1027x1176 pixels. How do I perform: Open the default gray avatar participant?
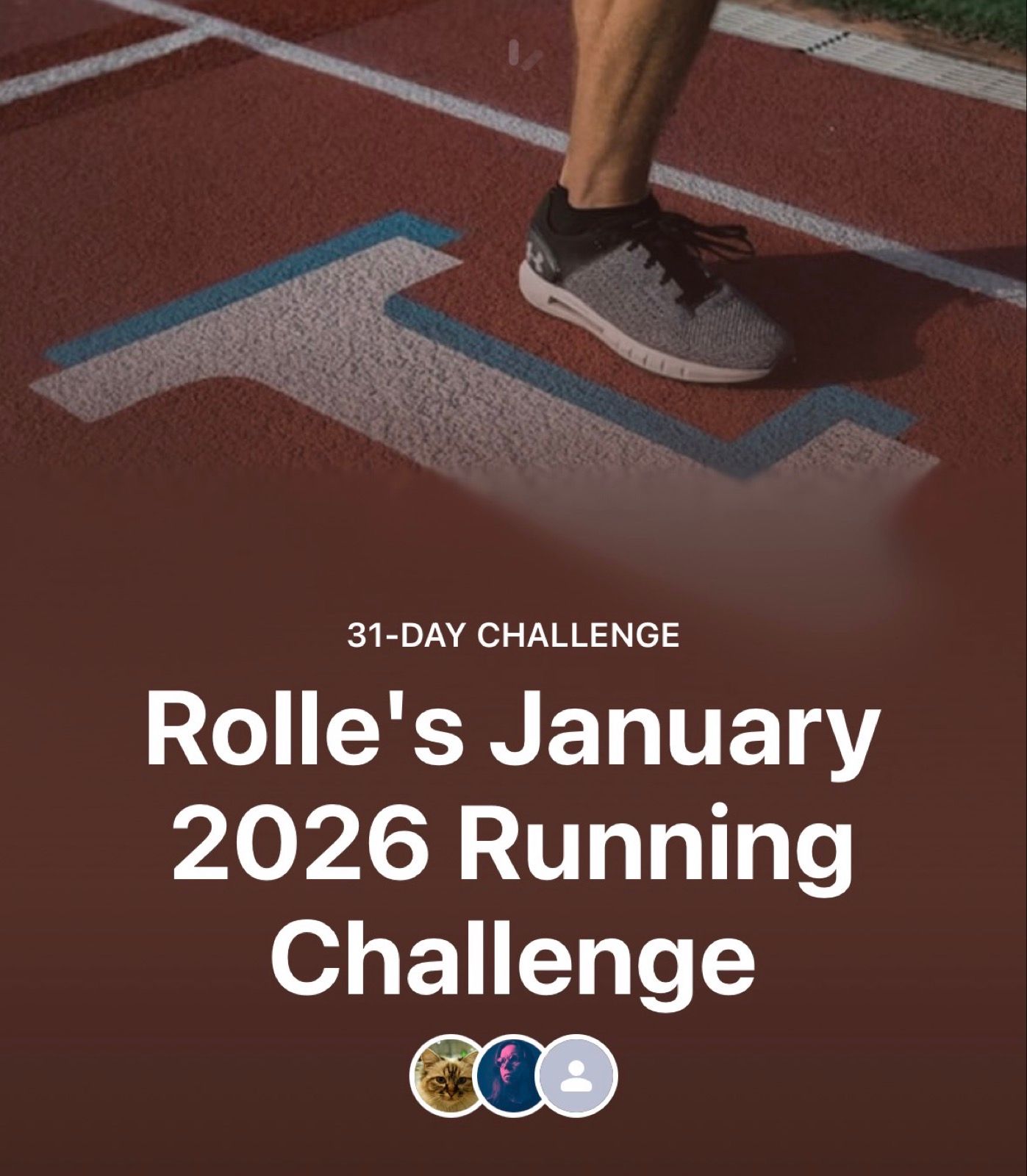578,1077
